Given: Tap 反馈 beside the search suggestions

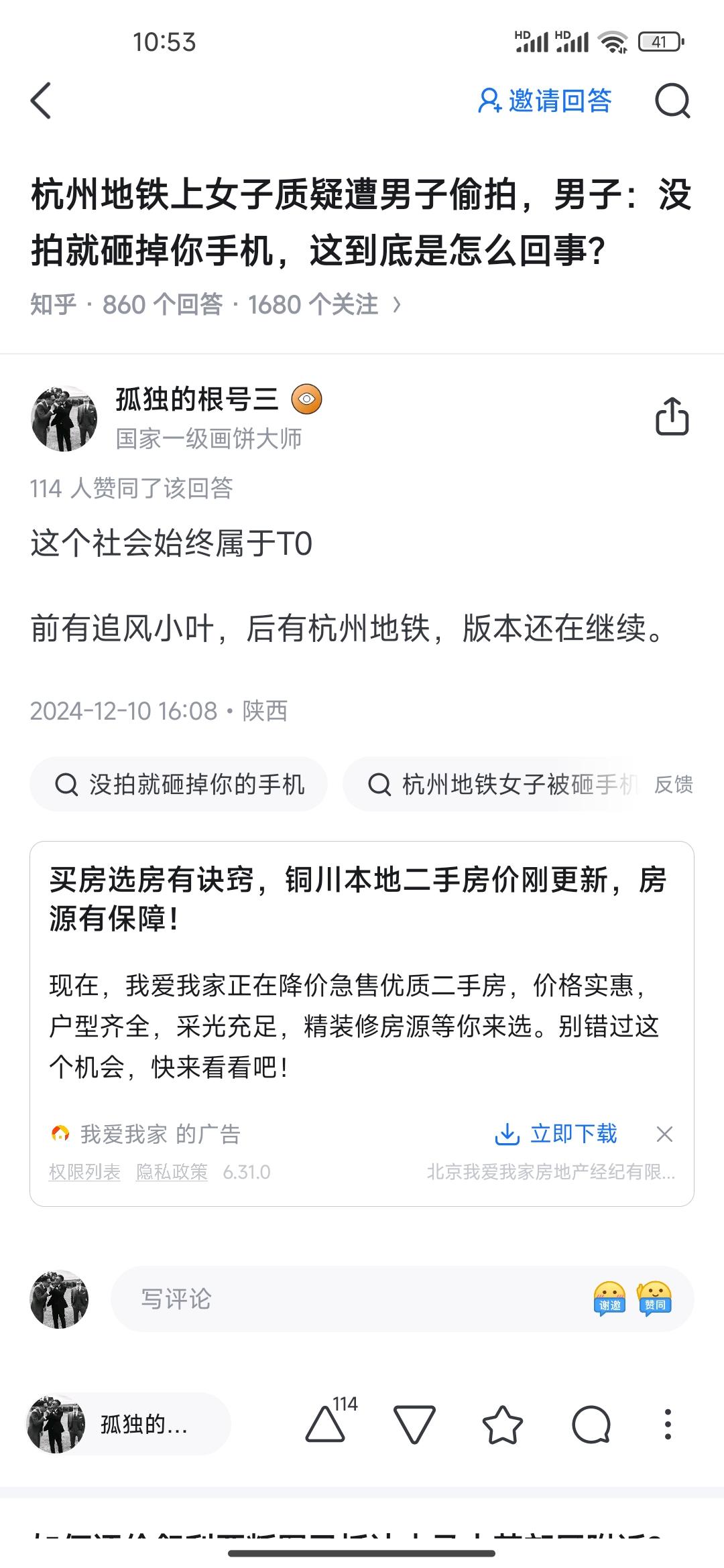Looking at the screenshot, I should pos(673,784).
